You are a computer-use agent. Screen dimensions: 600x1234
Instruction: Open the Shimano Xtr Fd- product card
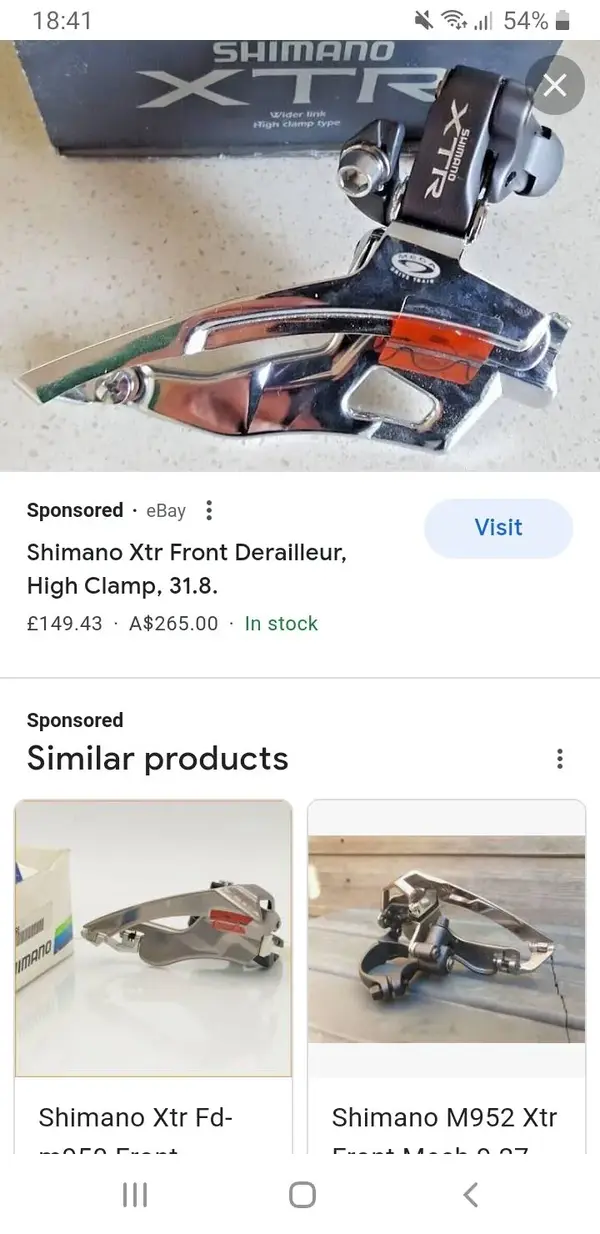pyautogui.click(x=153, y=975)
